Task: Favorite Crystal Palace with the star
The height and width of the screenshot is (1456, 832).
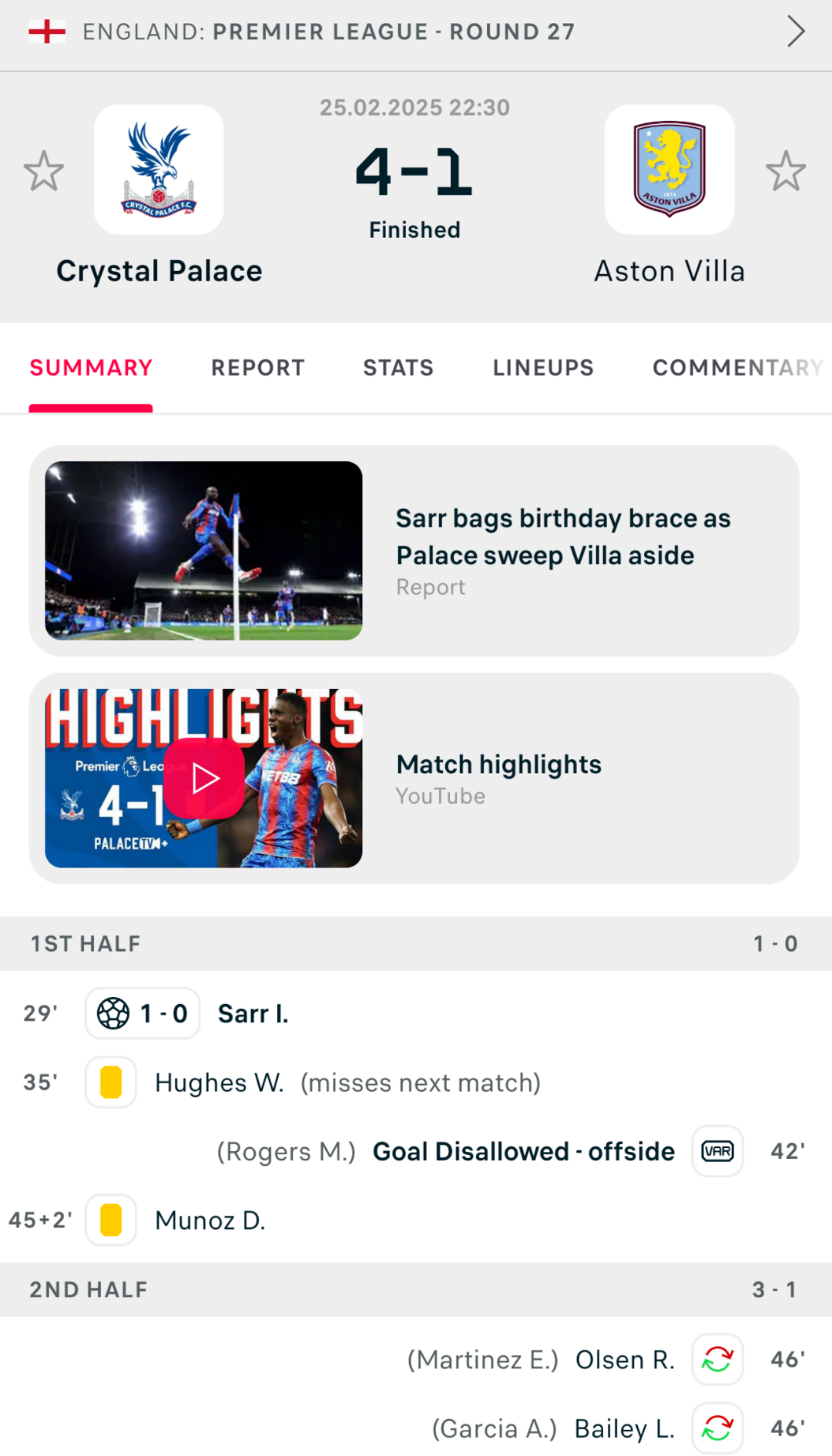Action: [43, 171]
